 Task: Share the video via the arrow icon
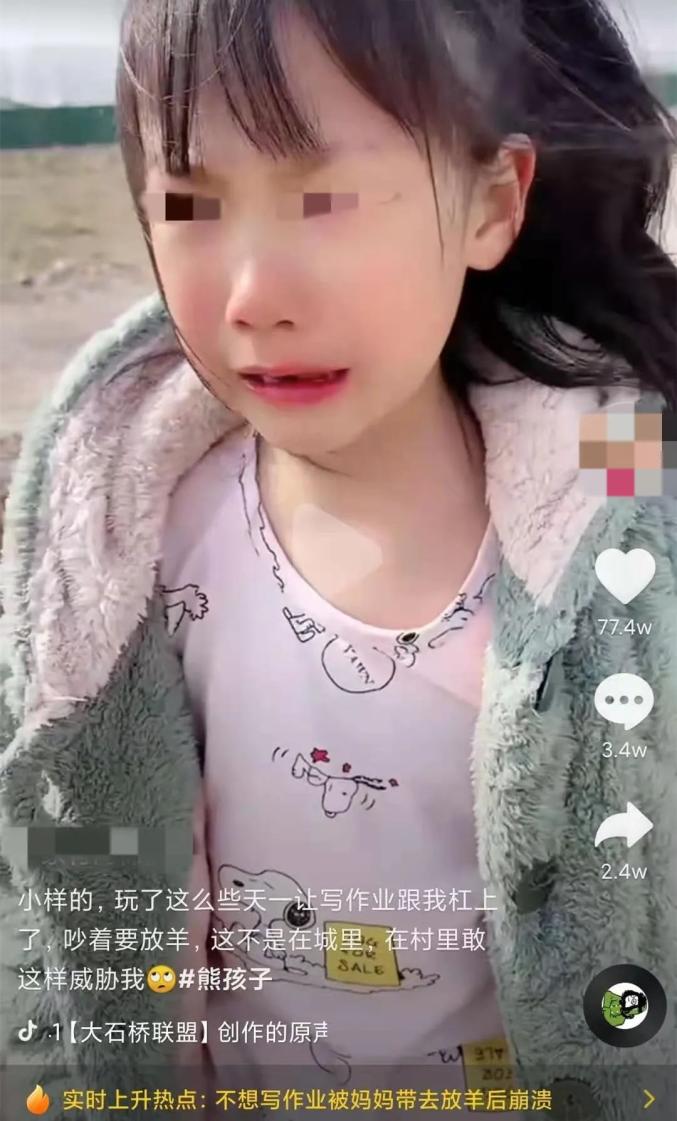click(x=624, y=827)
